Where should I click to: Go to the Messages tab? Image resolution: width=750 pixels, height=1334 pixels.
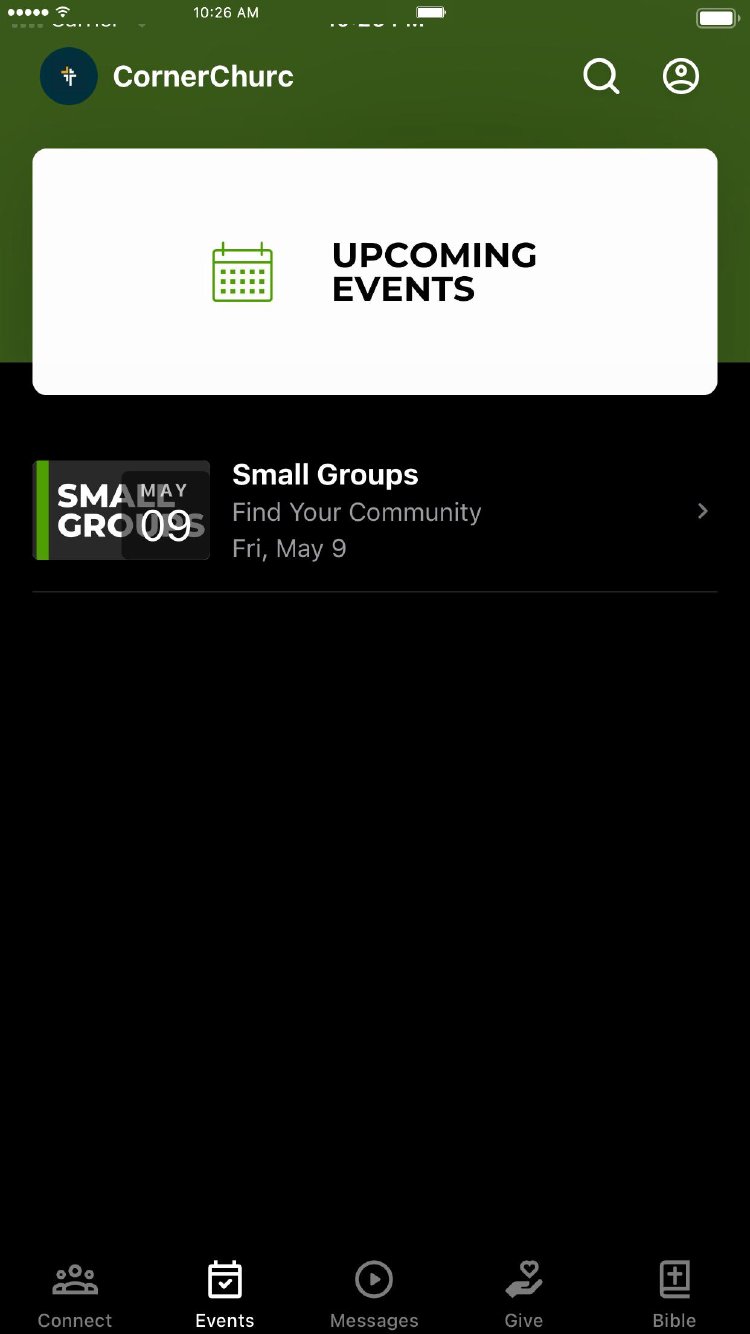pos(374,1294)
